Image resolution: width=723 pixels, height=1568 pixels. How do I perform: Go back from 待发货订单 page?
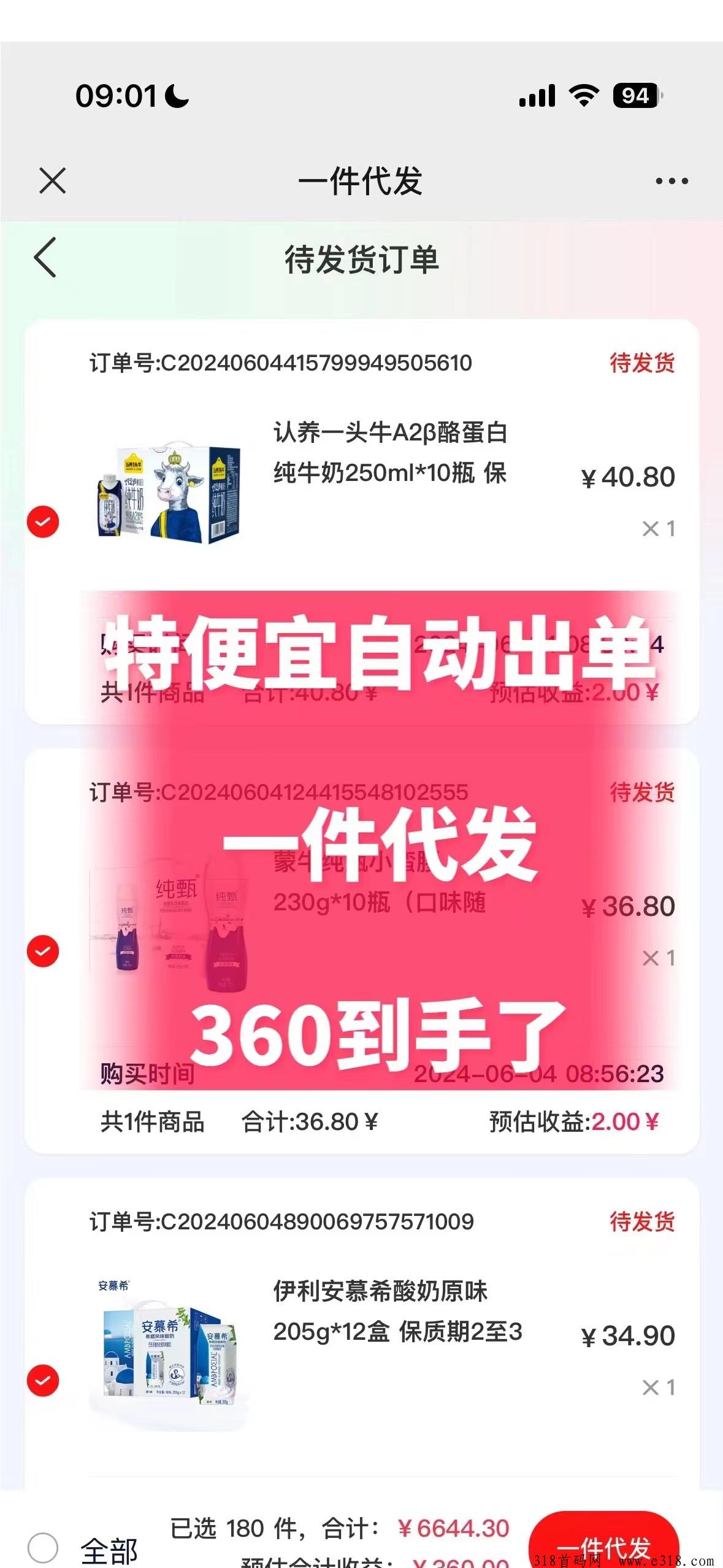coord(45,258)
